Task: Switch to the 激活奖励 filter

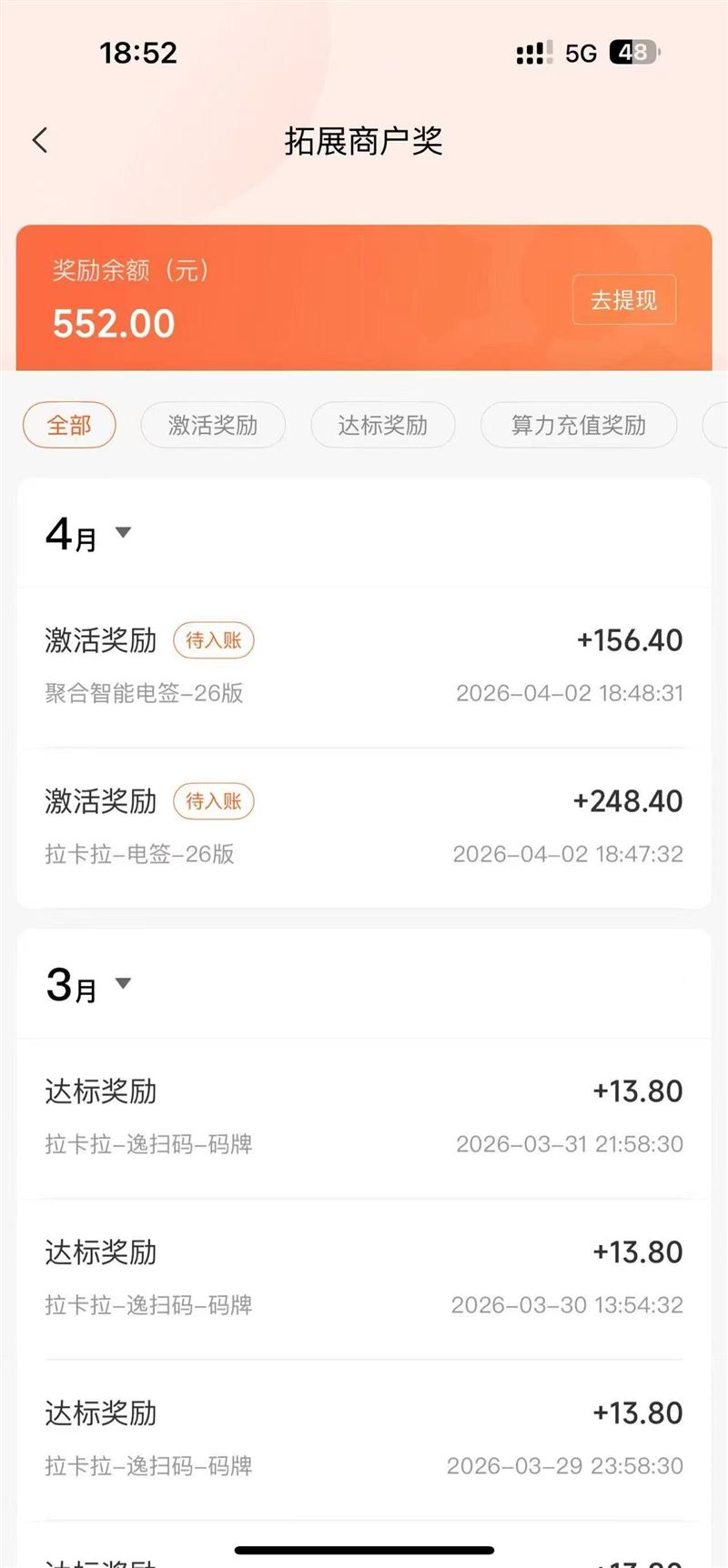Action: pyautogui.click(x=213, y=425)
